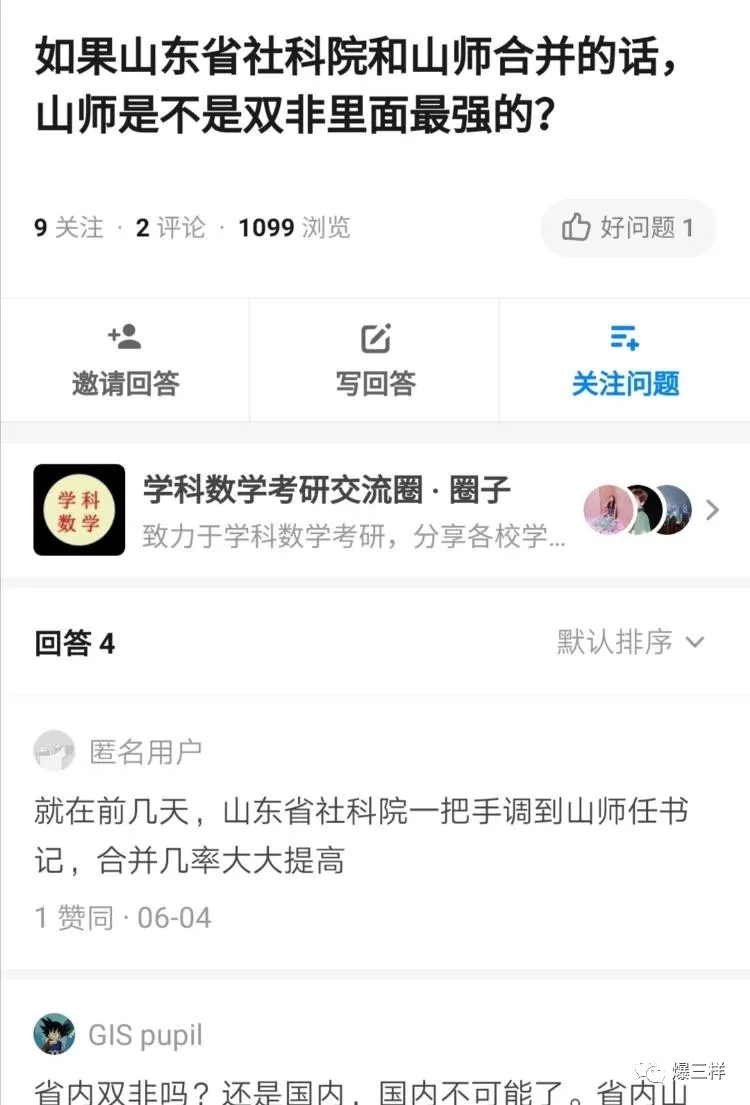Open the 2 评论 comments
The width and height of the screenshot is (750, 1105).
click(170, 228)
